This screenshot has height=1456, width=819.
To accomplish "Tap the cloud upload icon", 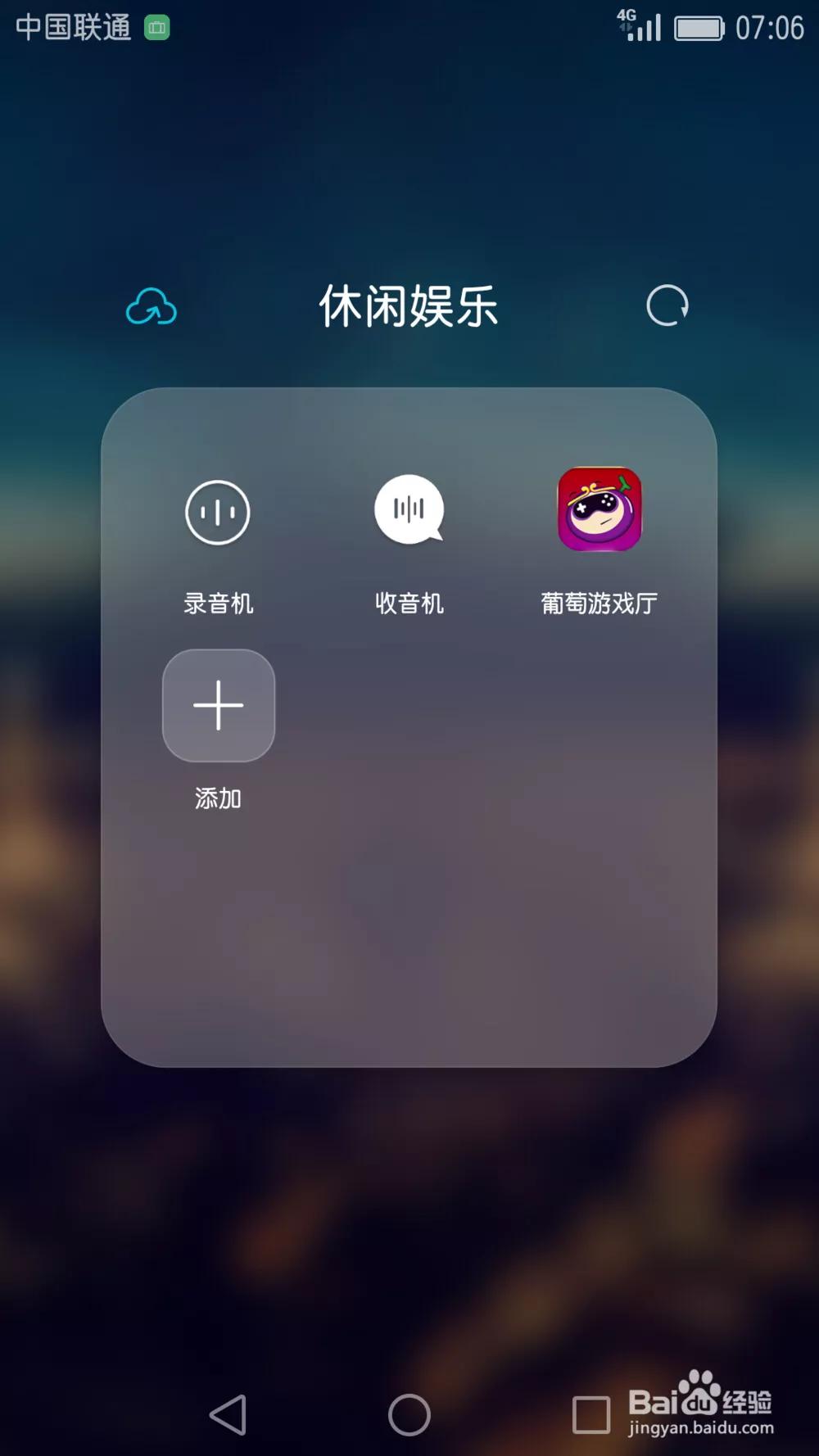I will pos(152,307).
